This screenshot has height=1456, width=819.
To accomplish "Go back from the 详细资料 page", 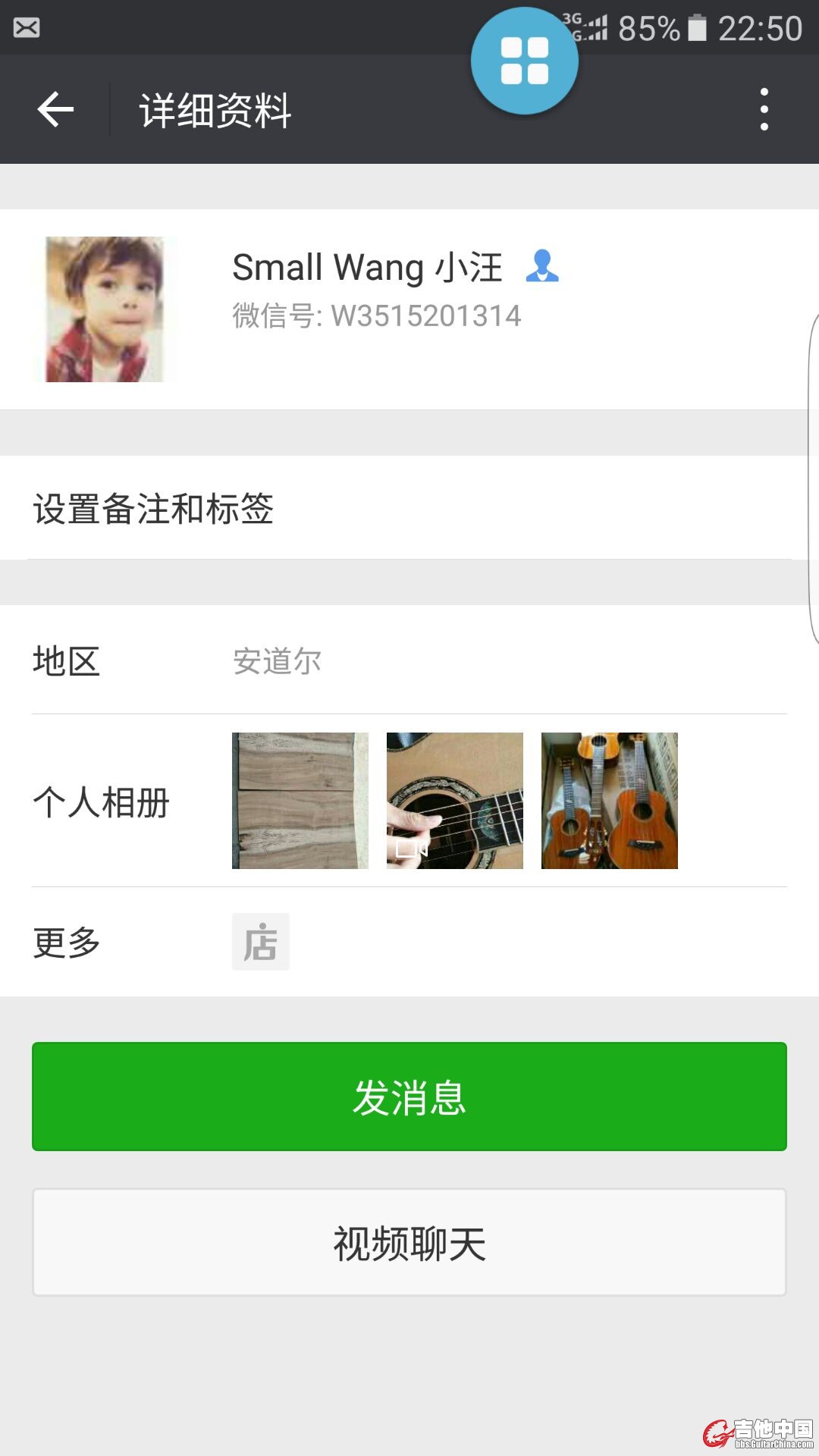I will (55, 109).
